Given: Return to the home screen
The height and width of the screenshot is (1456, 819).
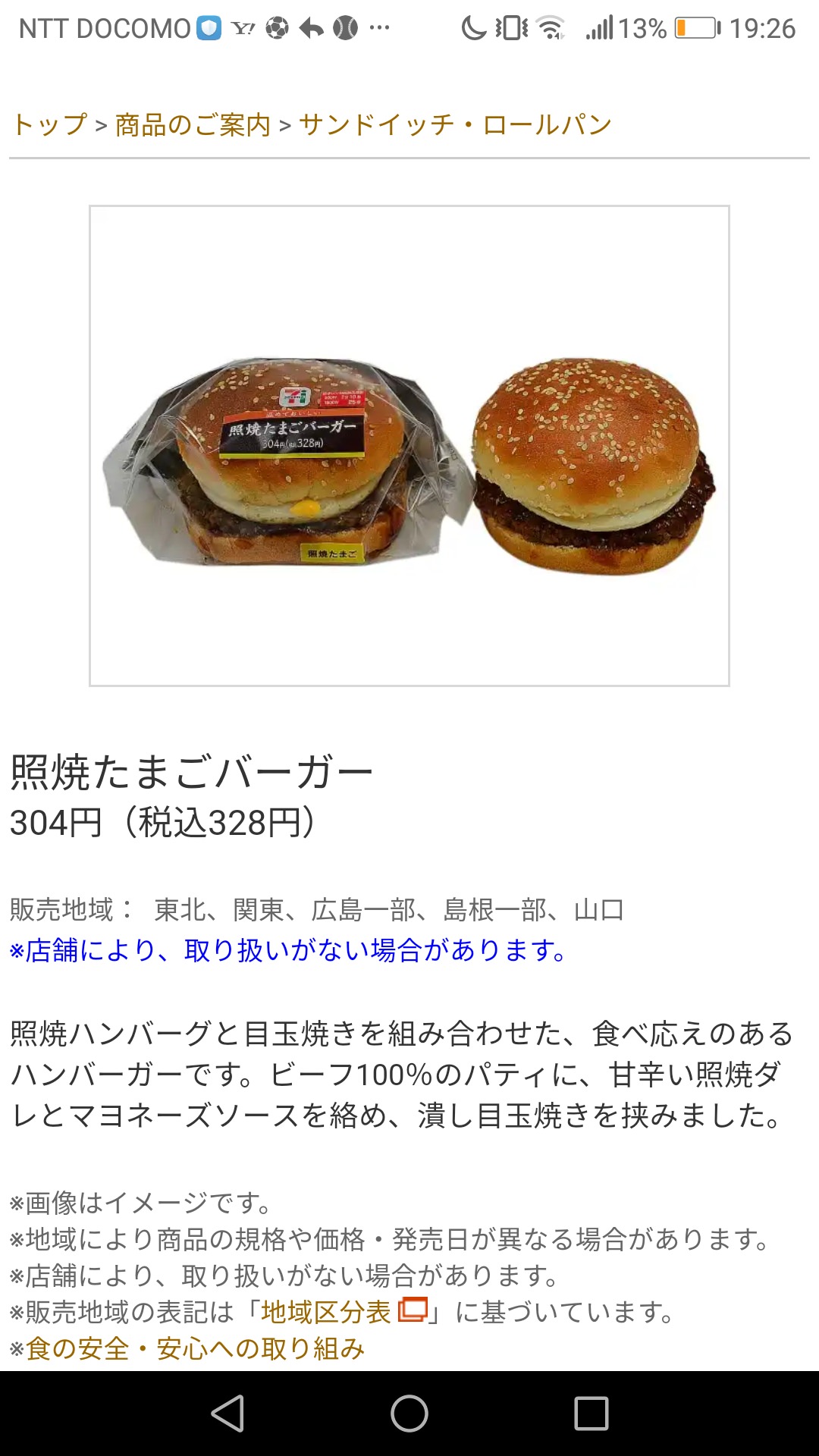Looking at the screenshot, I should (x=409, y=1414).
